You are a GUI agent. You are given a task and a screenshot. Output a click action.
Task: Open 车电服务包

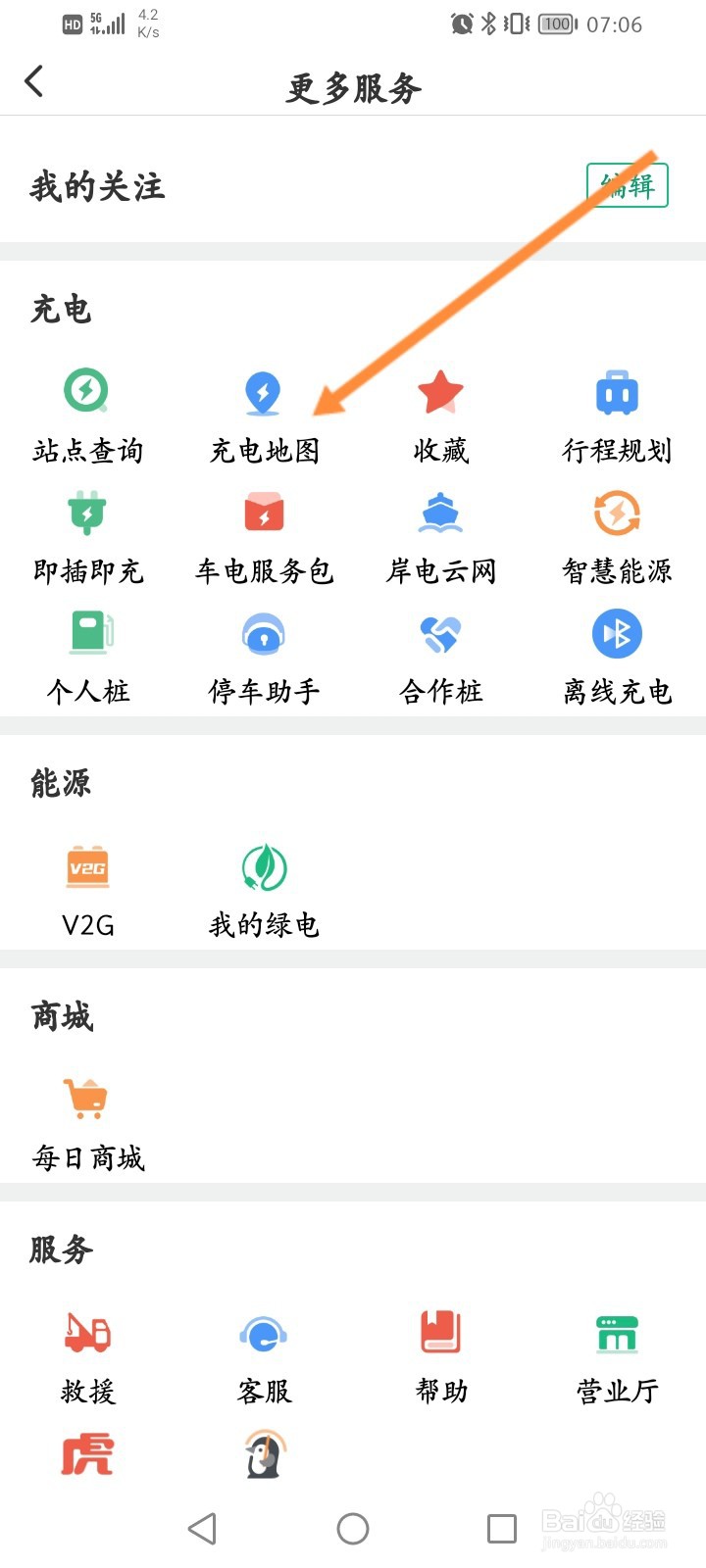coord(264,535)
